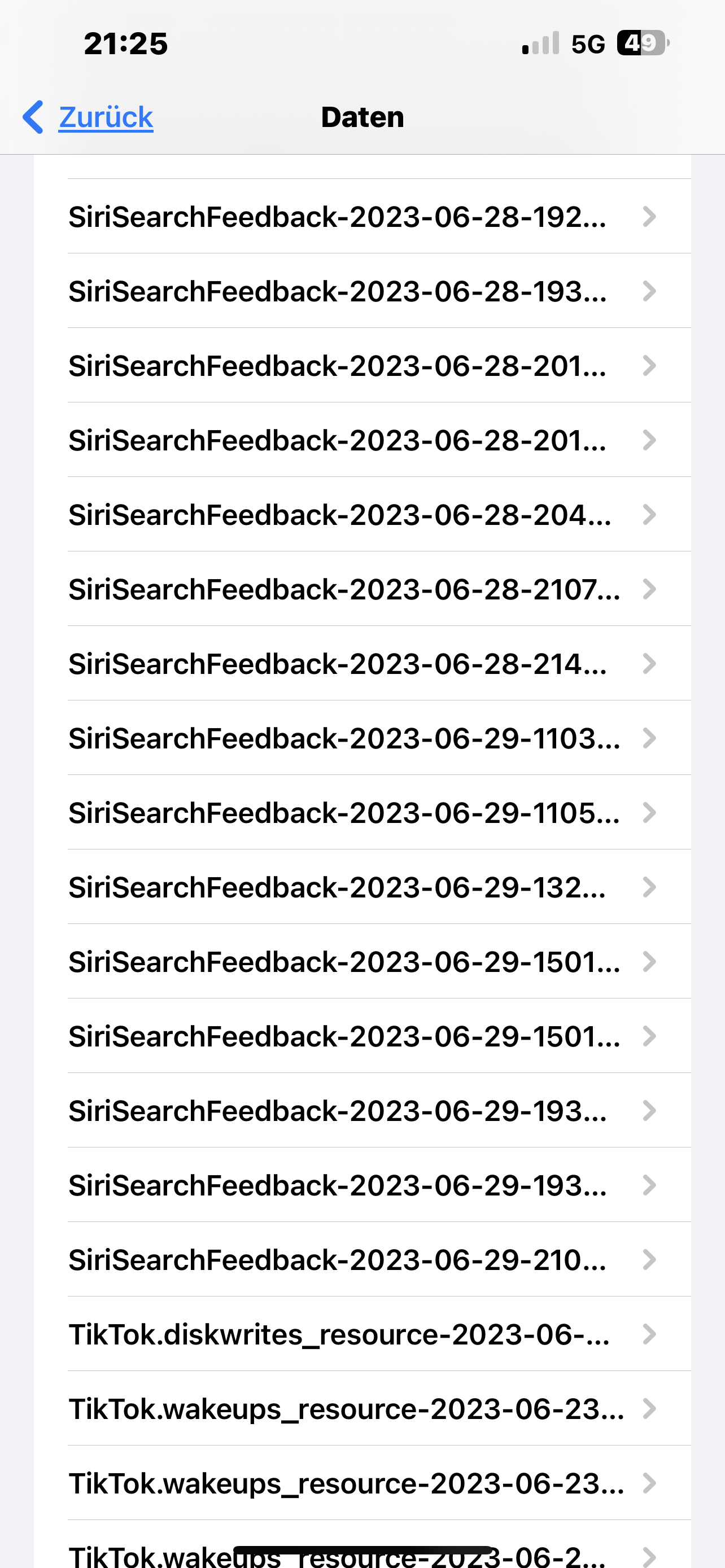Viewport: 725px width, 1568px height.
Task: Open the TikTok.diskwrites_resource log
Action: point(361,1334)
